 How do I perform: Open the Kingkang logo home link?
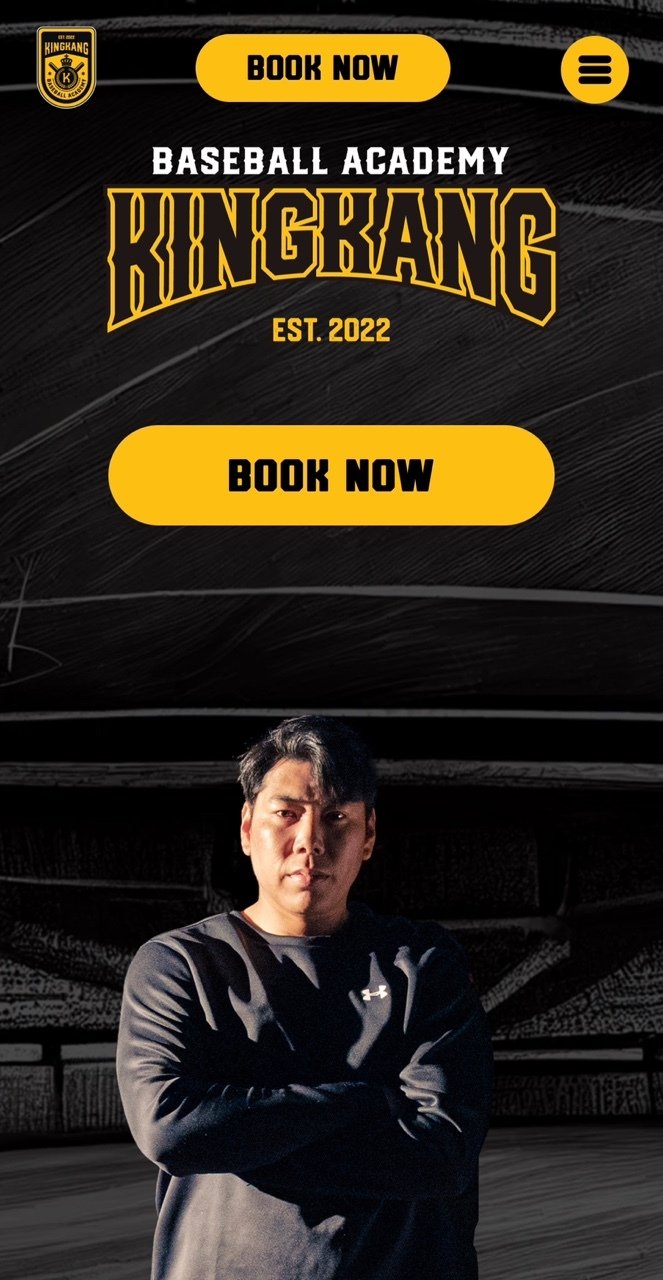pyautogui.click(x=66, y=67)
